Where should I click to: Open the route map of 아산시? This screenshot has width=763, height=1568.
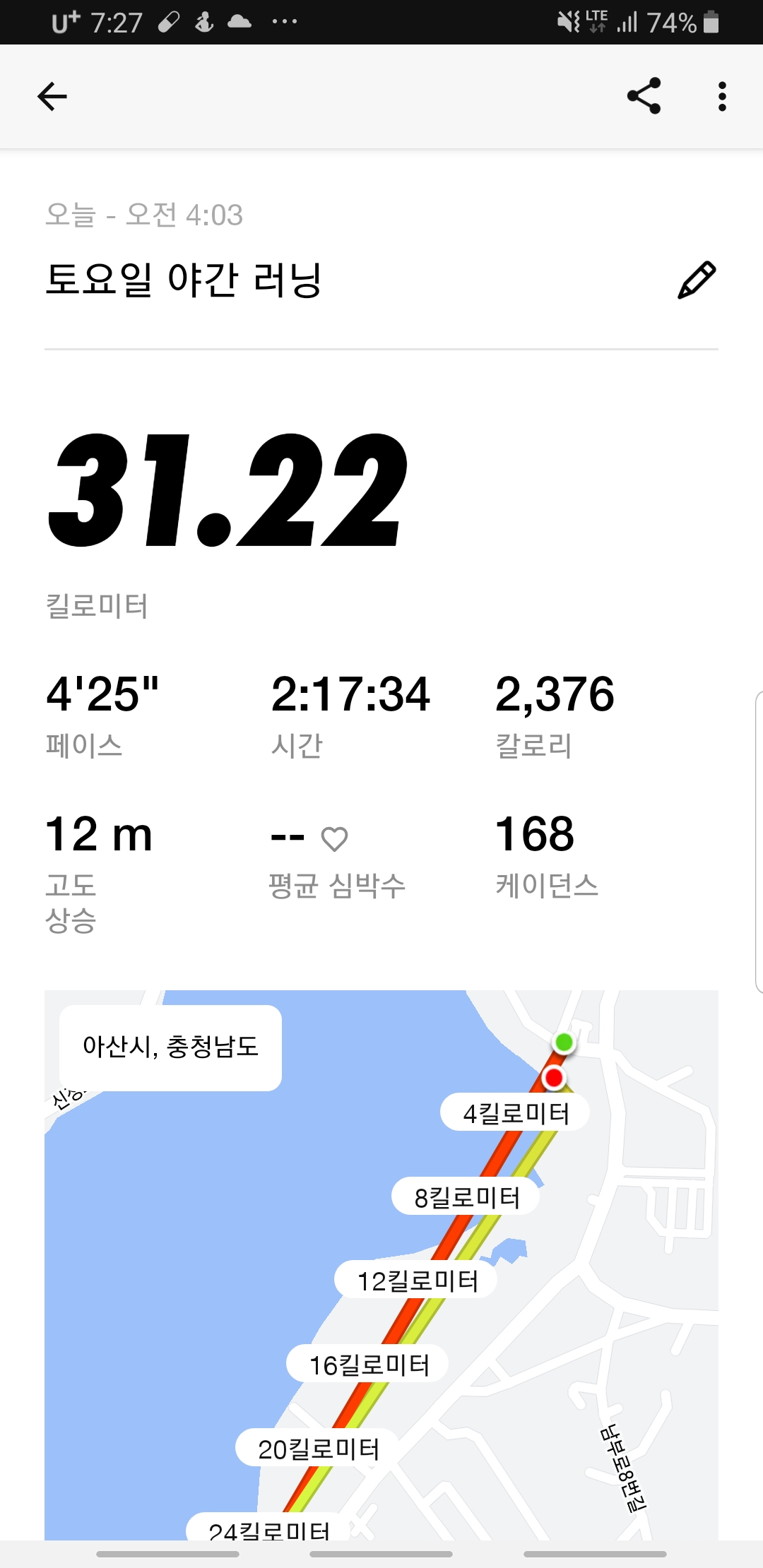pyautogui.click(x=381, y=1264)
